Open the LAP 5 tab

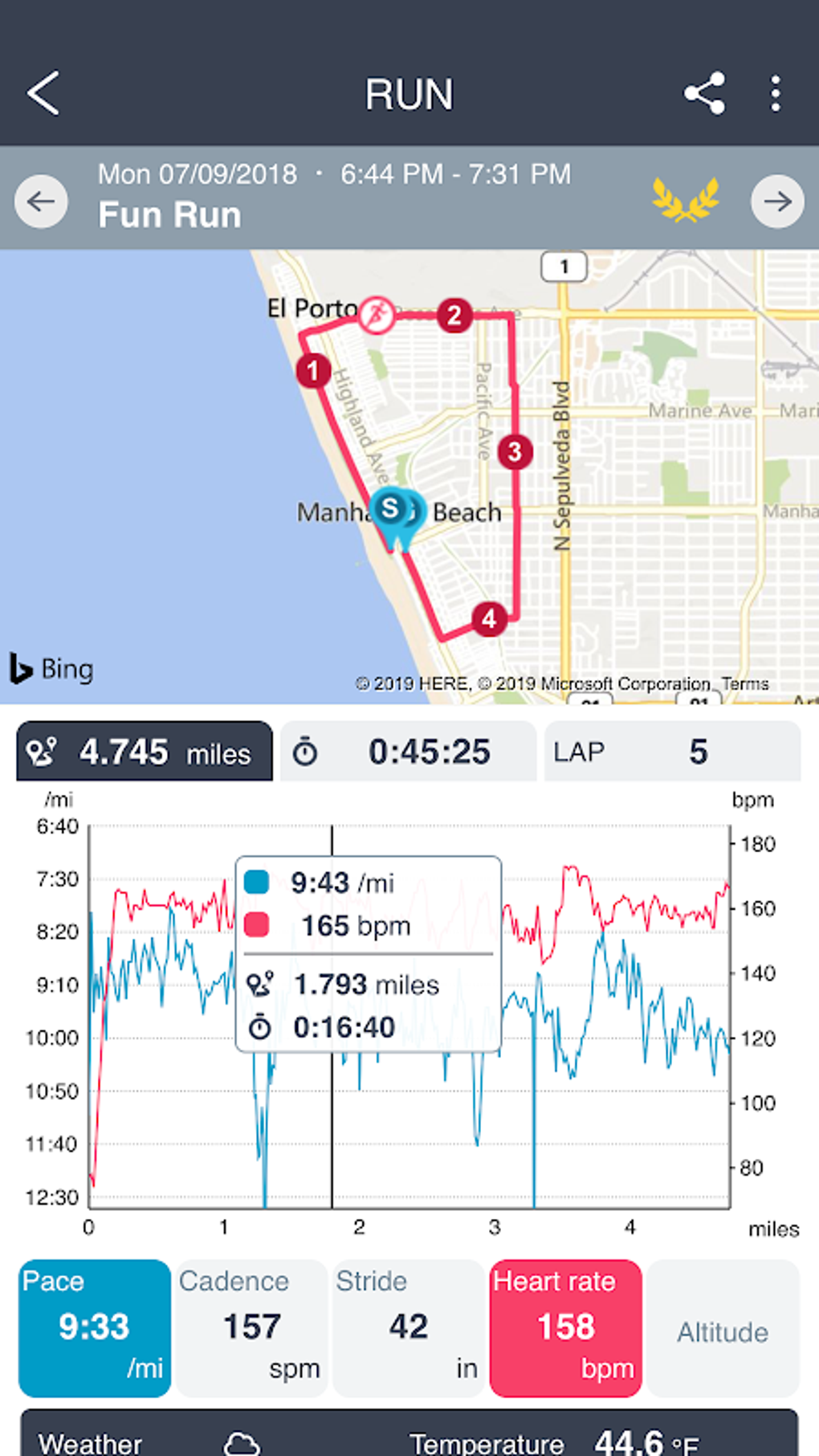coord(672,752)
